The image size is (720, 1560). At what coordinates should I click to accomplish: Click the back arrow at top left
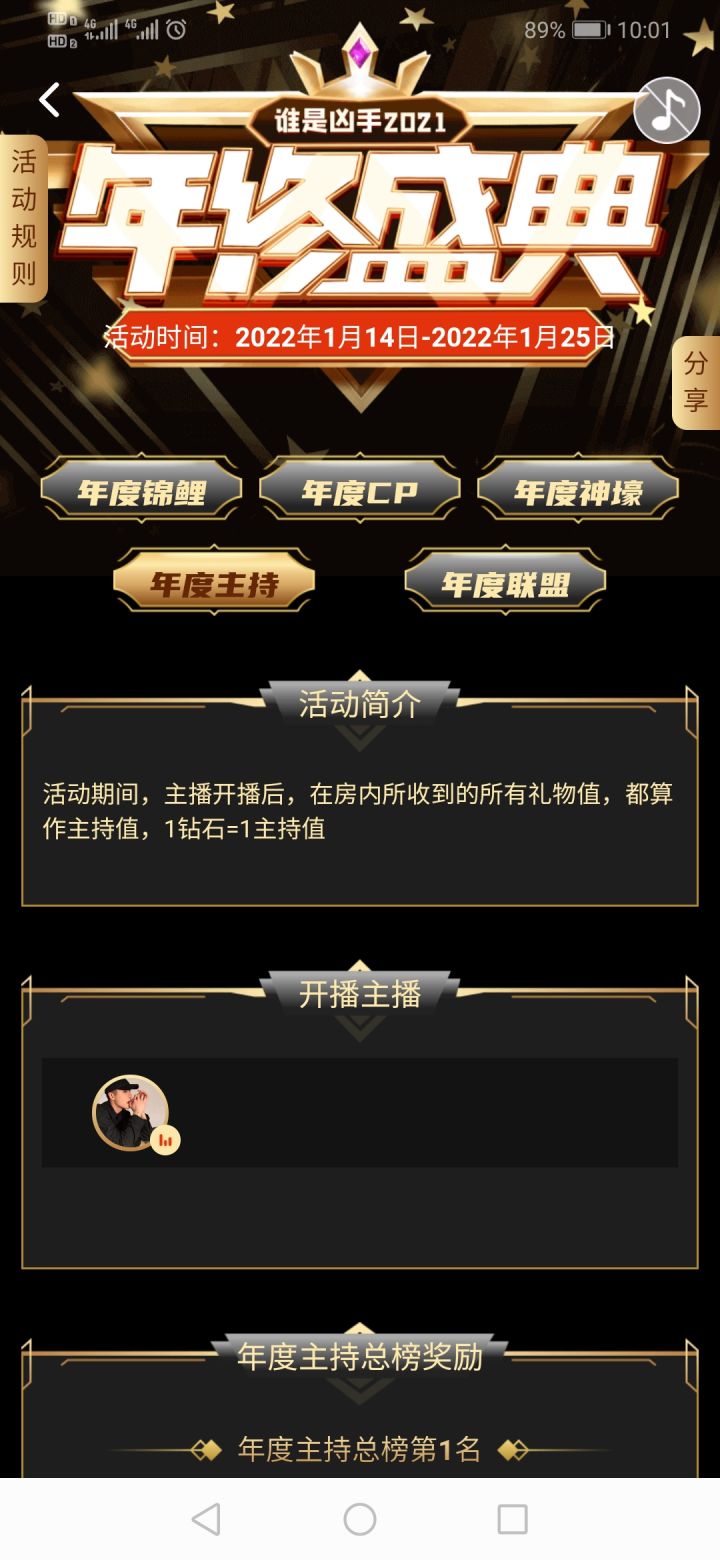coord(47,101)
